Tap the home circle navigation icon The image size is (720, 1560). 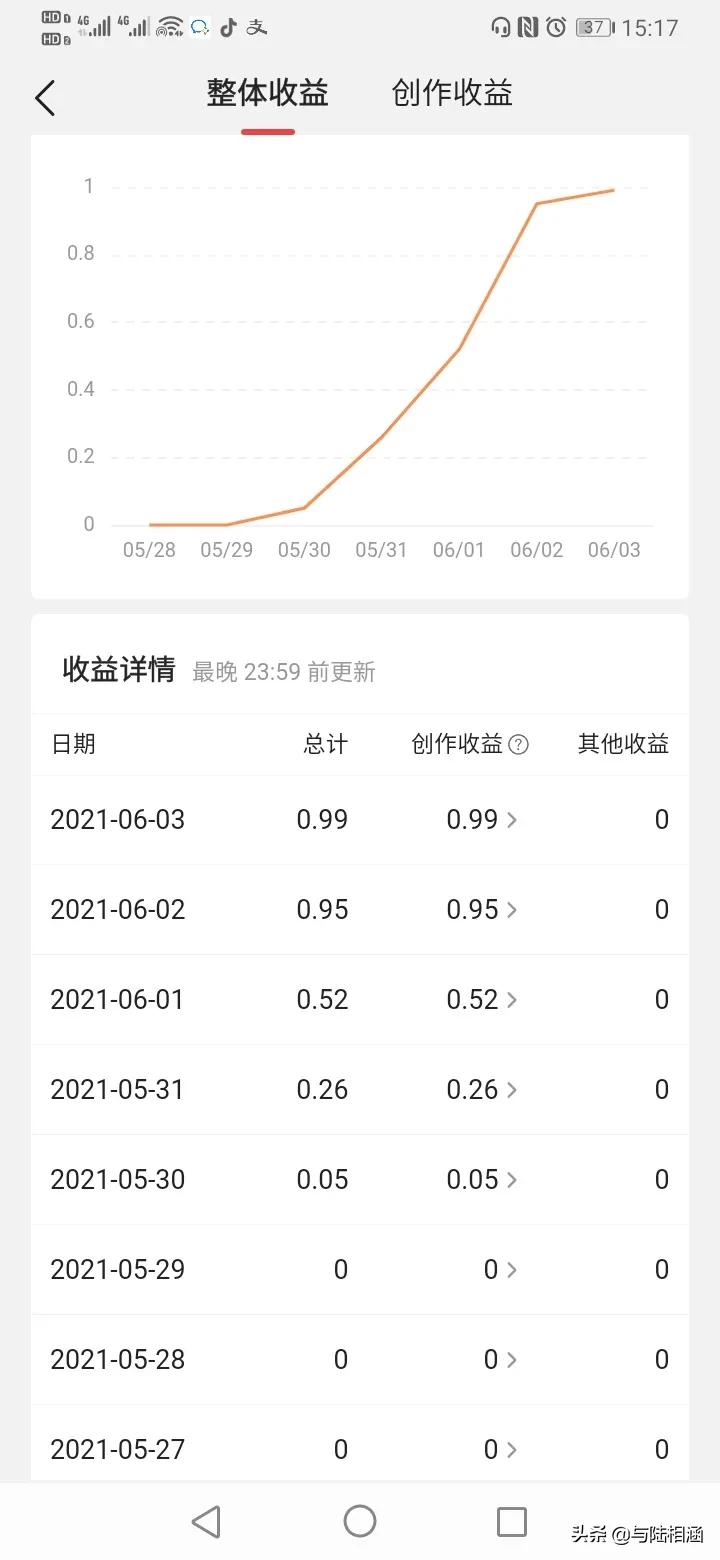pyautogui.click(x=359, y=1521)
